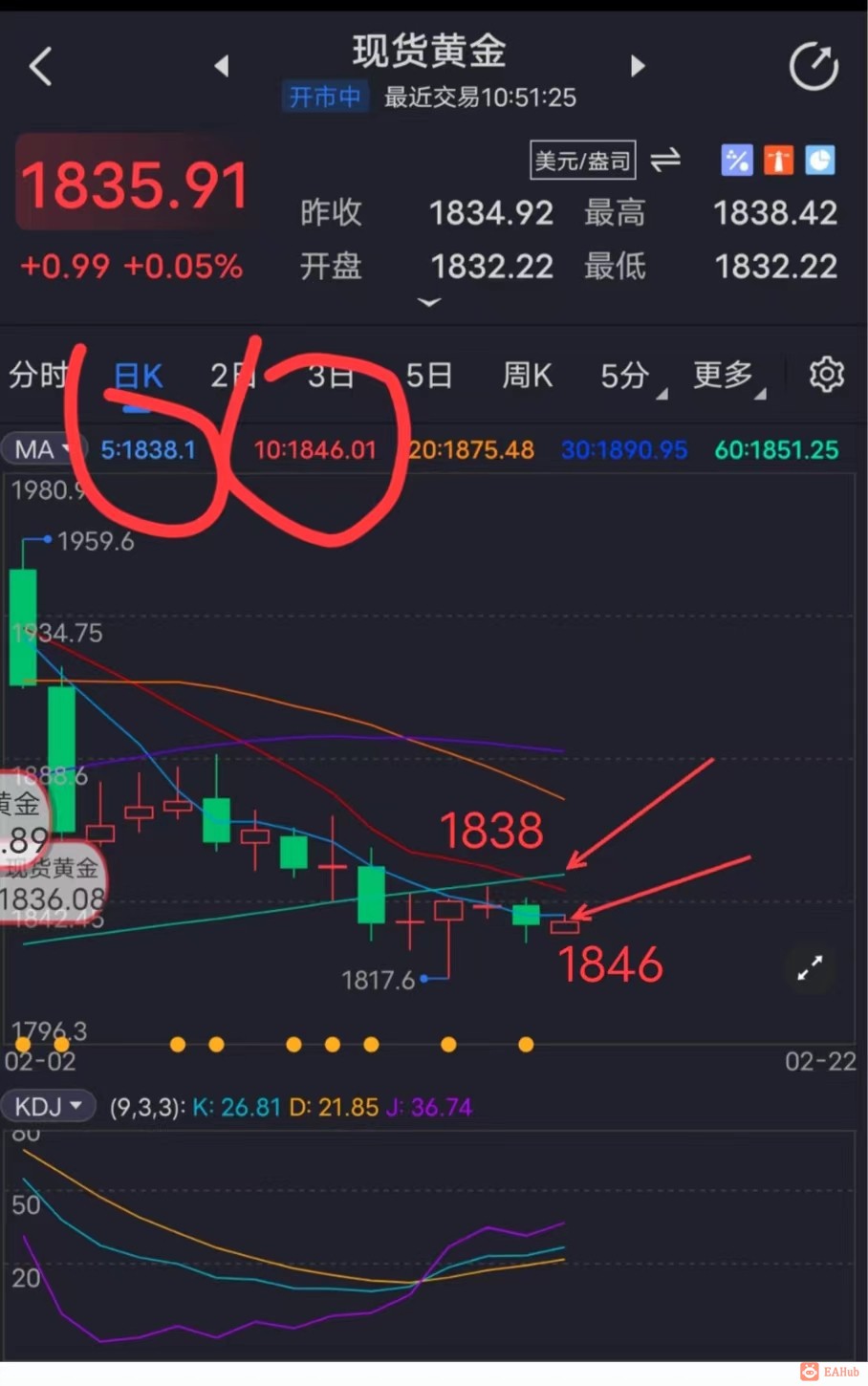
Task: Expand chart to fullscreen with arrows icon
Action: click(x=810, y=968)
